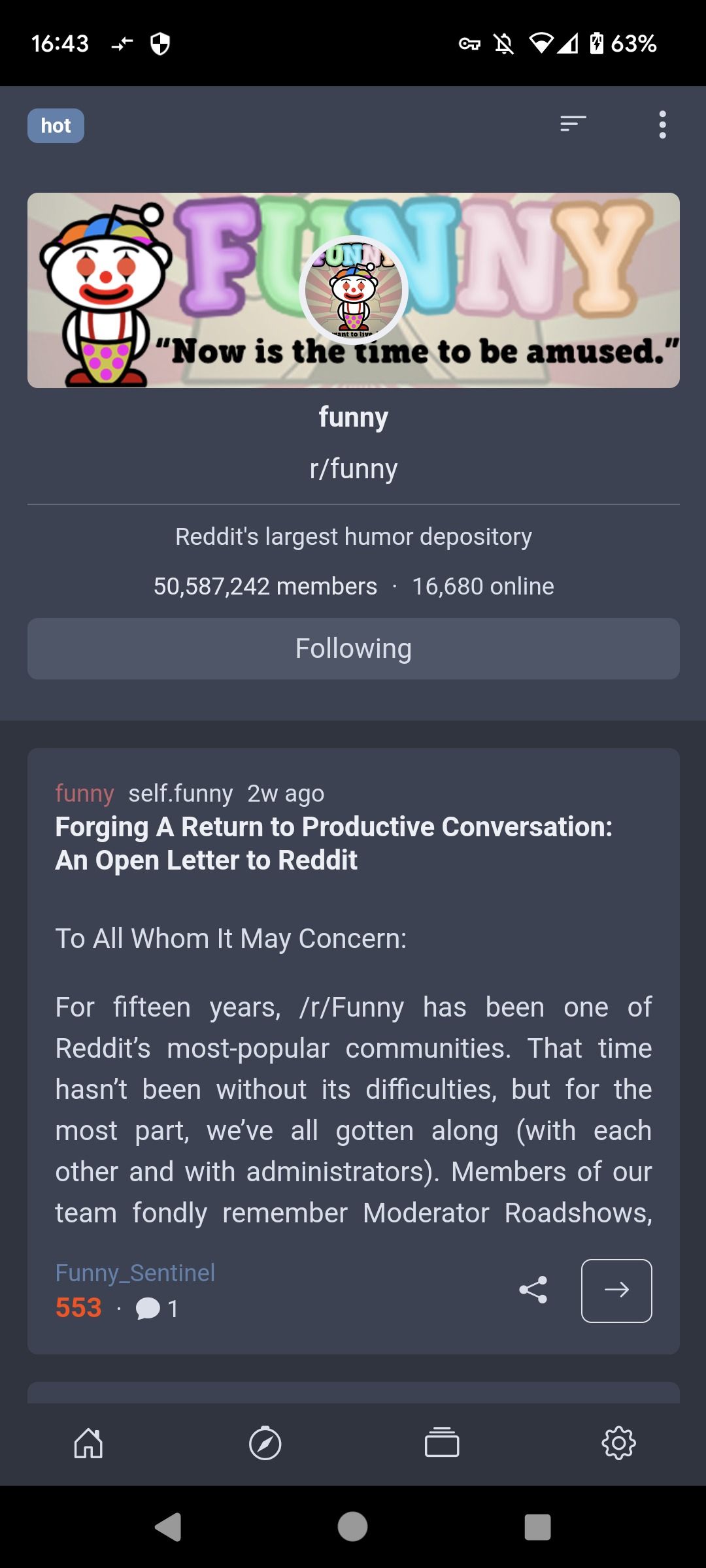Expand the full post with the arrow button
The width and height of the screenshot is (706, 1568).
tap(617, 1289)
